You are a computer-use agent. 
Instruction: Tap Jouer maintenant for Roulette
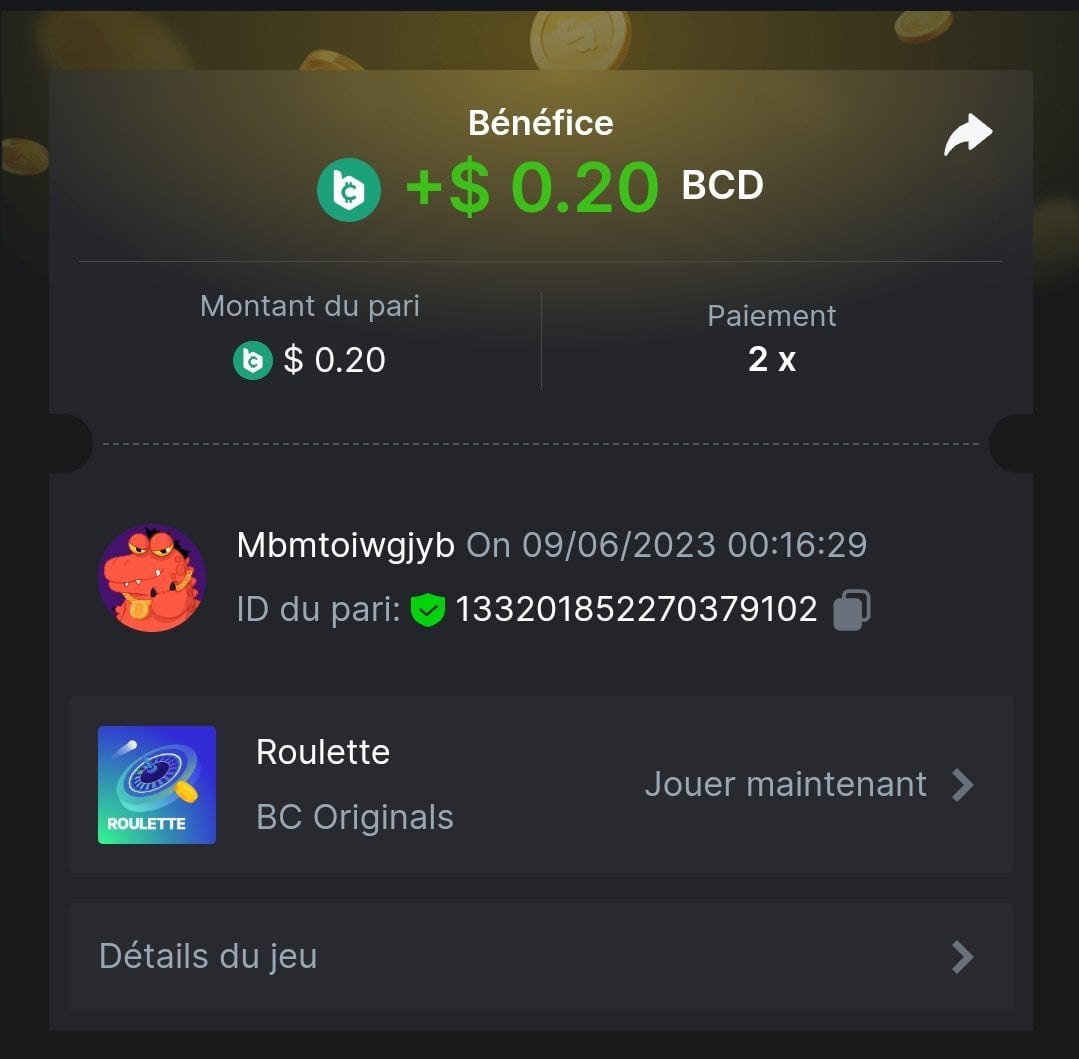click(808, 785)
